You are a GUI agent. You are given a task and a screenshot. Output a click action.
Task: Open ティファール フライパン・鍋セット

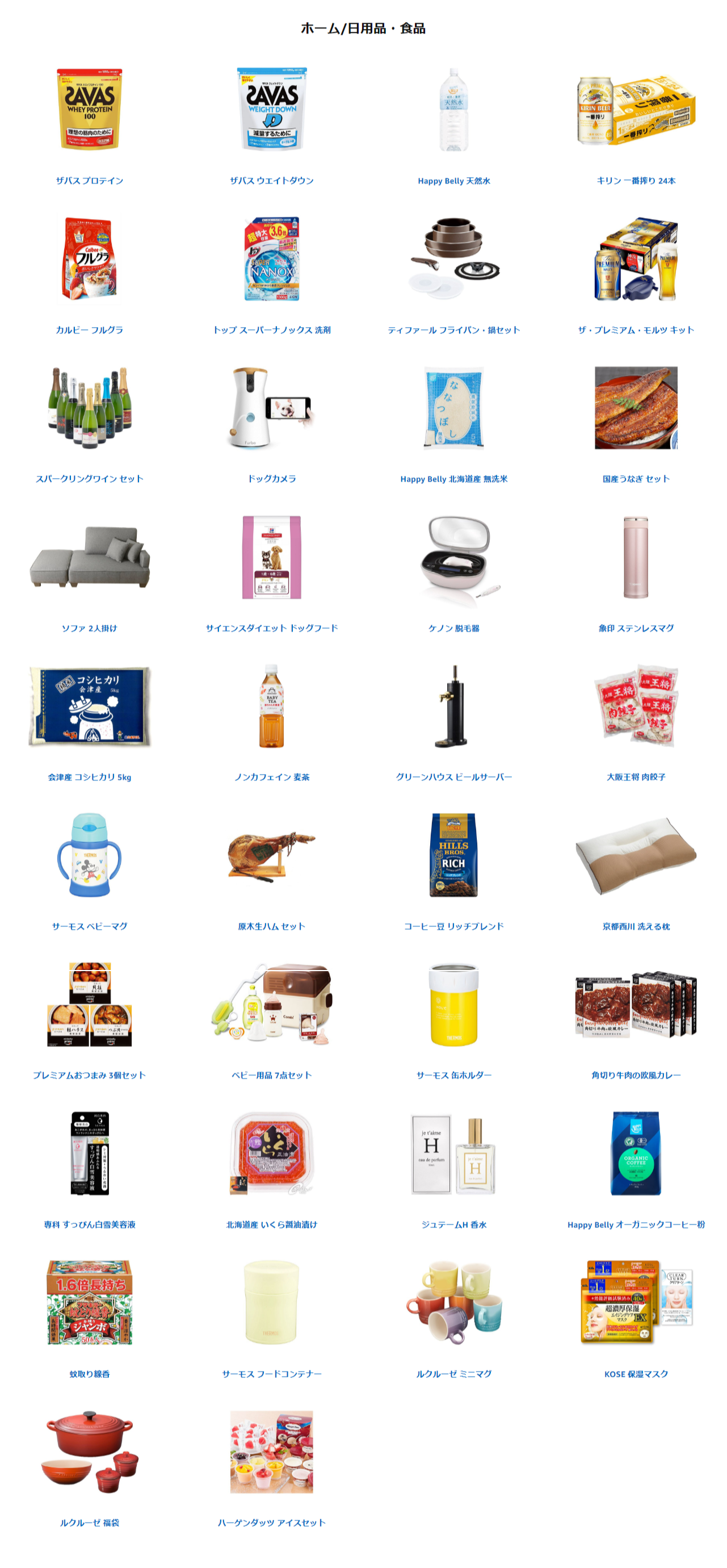(454, 329)
